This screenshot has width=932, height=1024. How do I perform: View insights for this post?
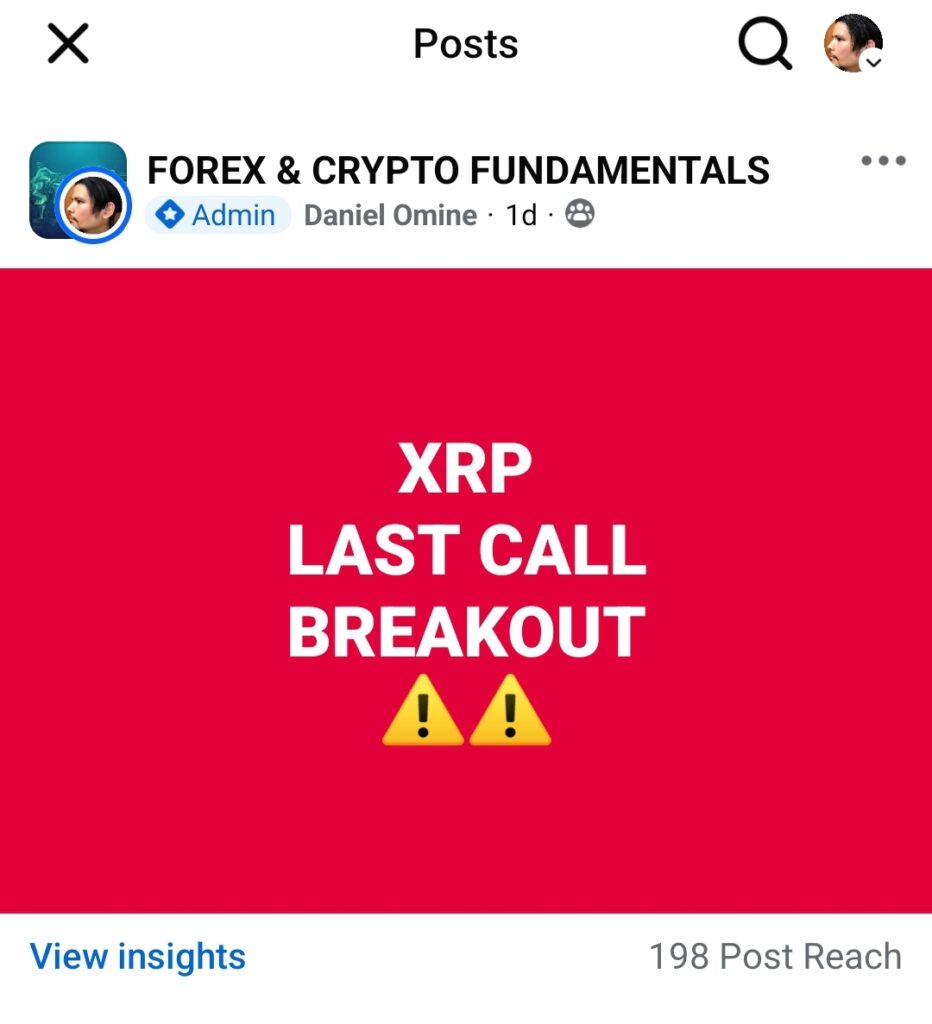[x=138, y=957]
